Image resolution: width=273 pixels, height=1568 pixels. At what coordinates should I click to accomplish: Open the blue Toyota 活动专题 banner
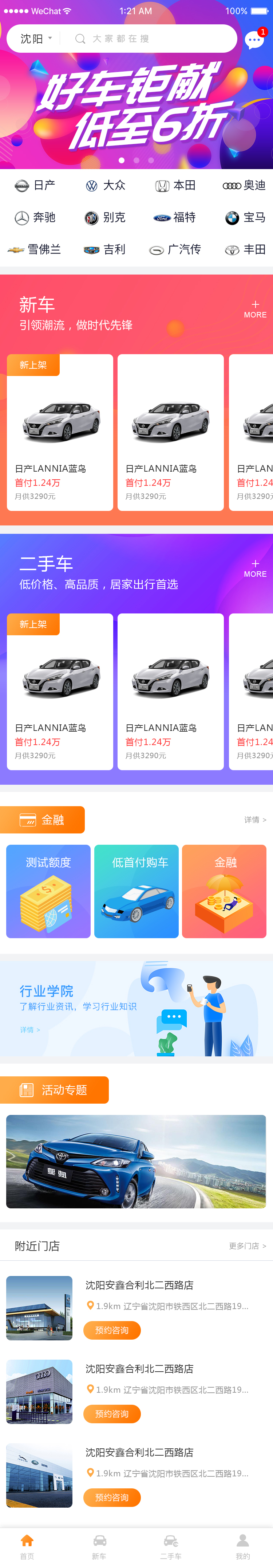136,1161
